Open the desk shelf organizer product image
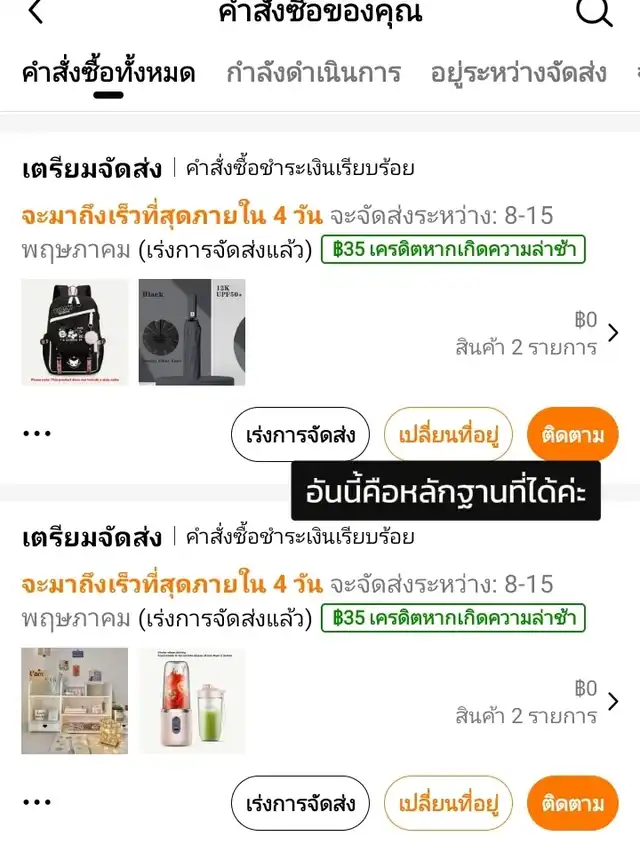This screenshot has height=852, width=640. 75,701
